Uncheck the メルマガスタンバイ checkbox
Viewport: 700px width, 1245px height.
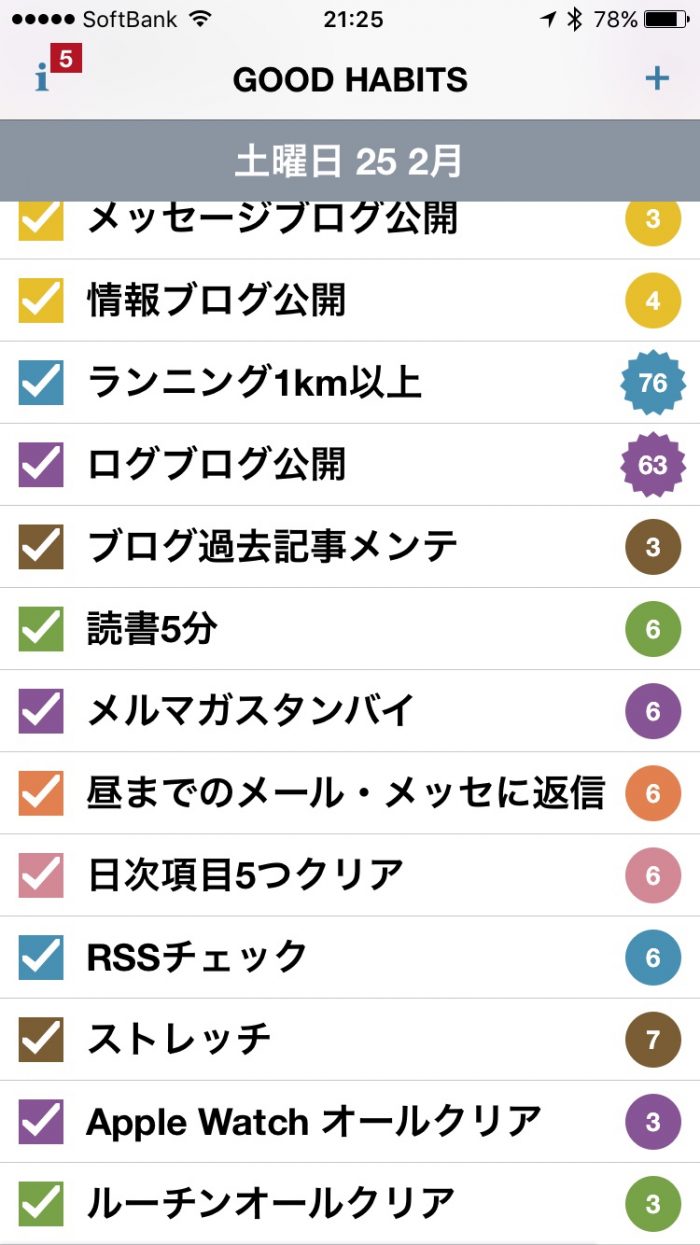[41, 710]
